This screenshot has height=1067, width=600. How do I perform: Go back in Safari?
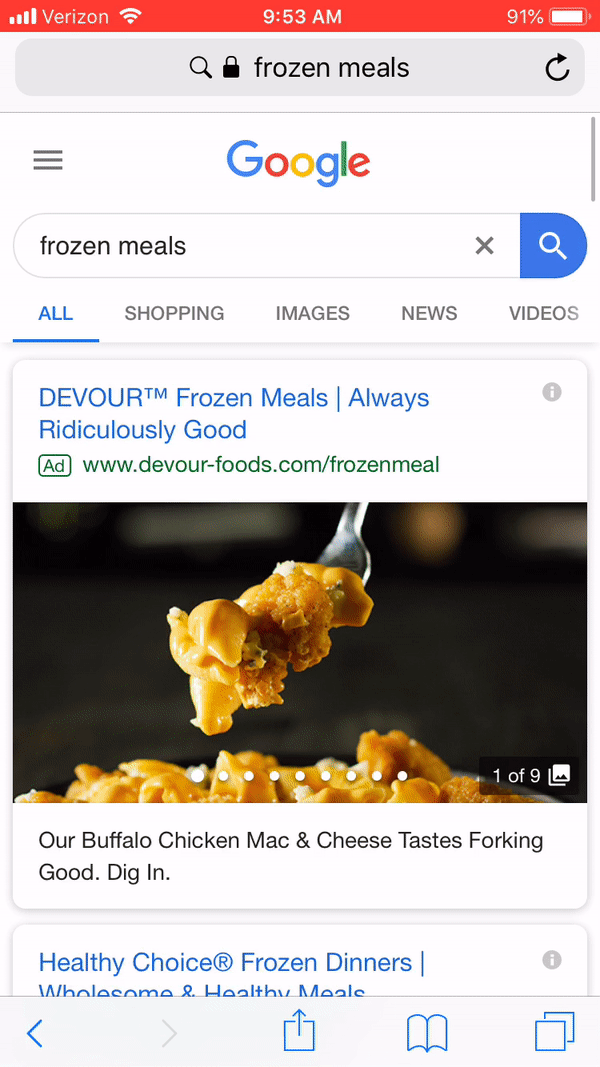[x=35, y=1033]
